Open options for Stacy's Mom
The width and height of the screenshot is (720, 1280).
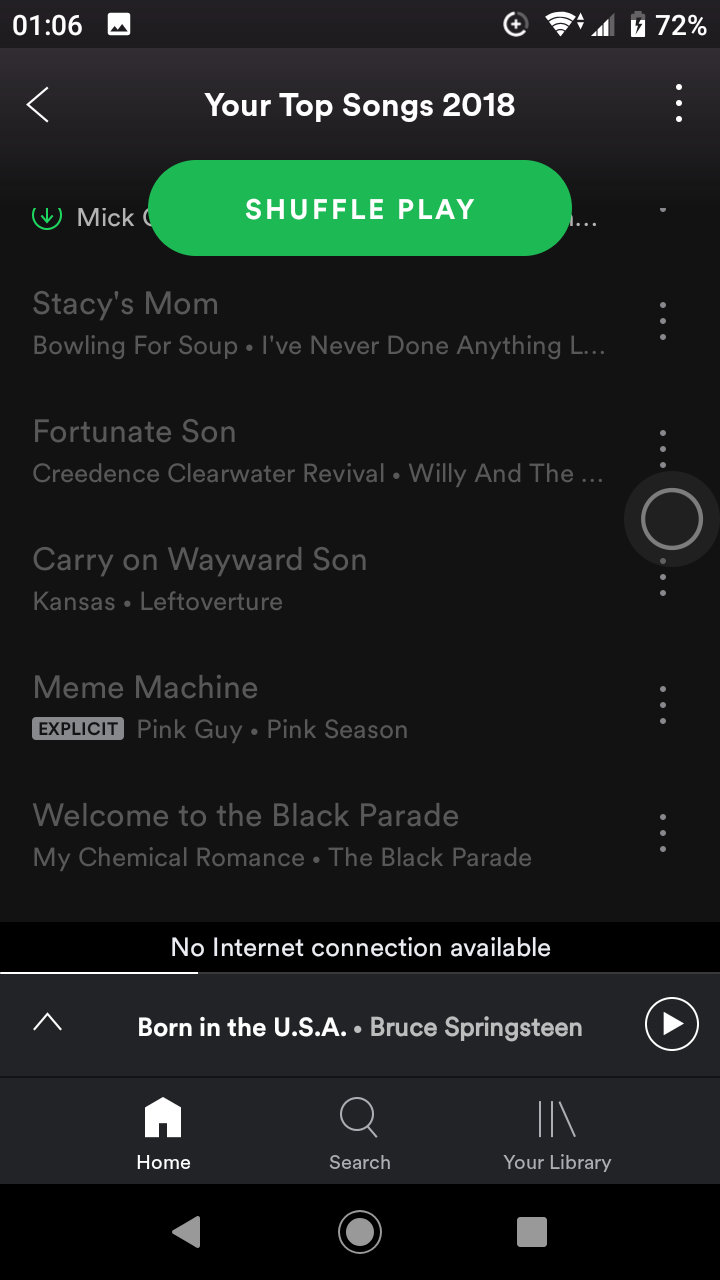663,322
